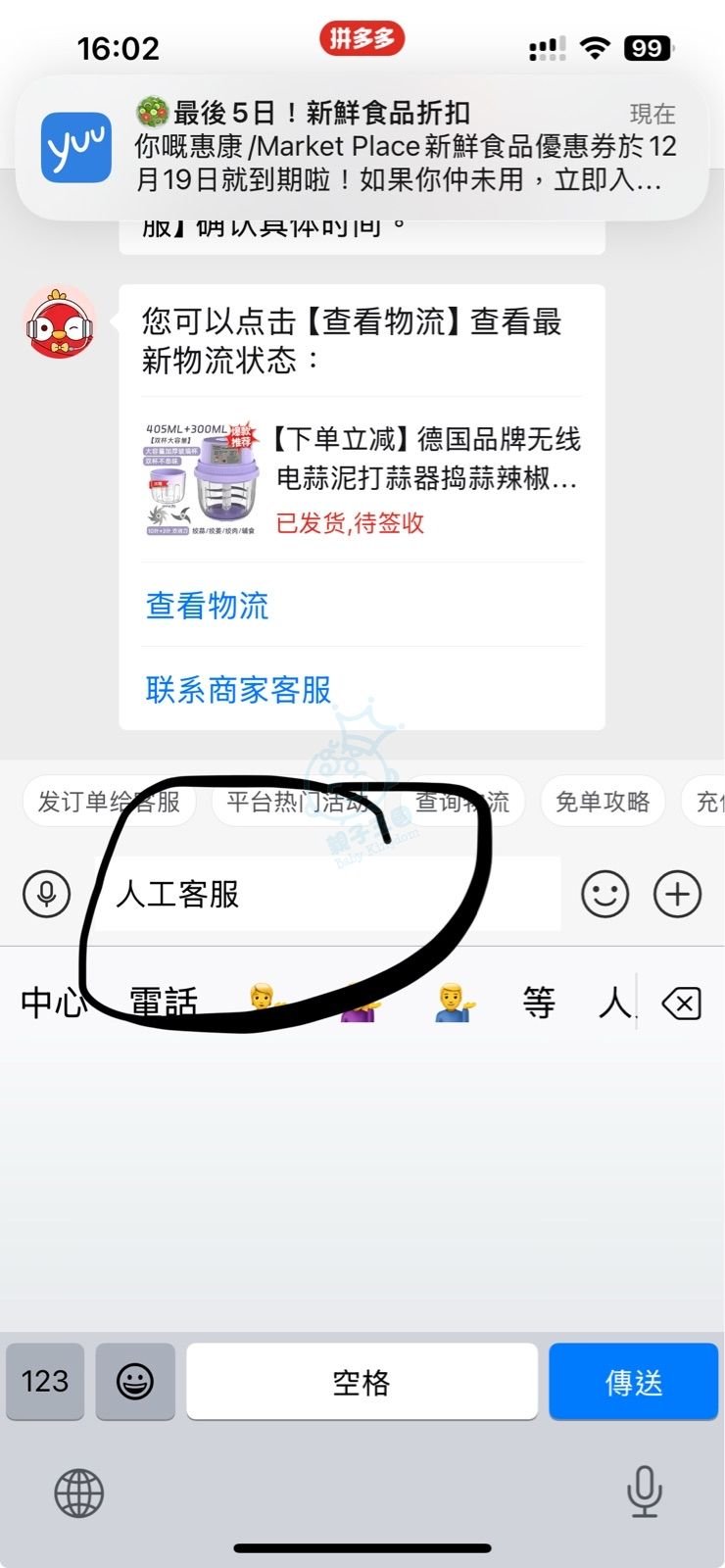Open the plus attachment menu
Screen dimensions: 725x1568
(x=677, y=894)
